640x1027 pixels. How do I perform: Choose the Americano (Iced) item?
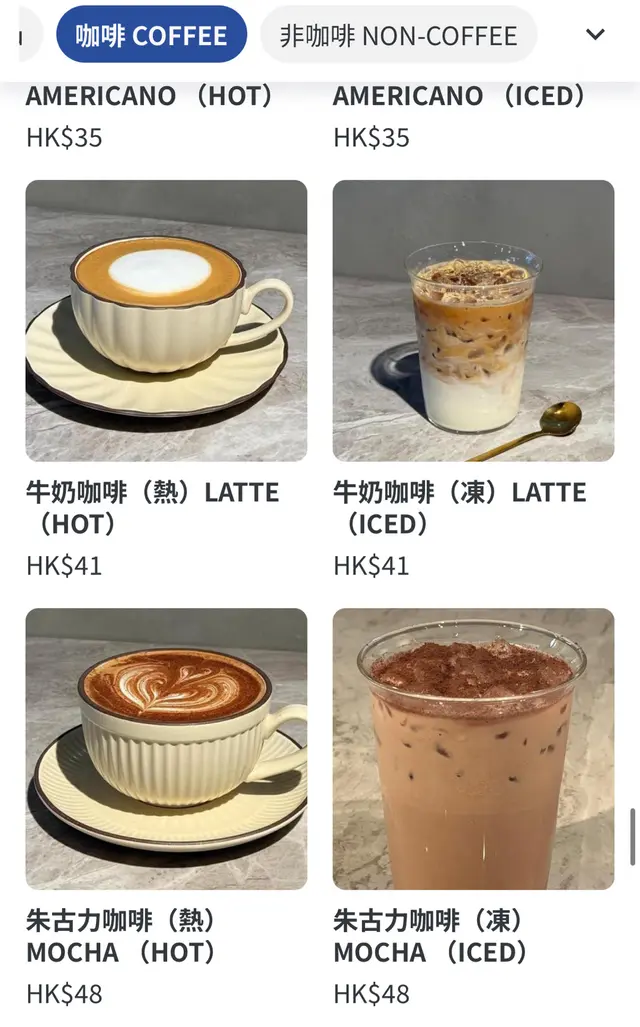click(x=459, y=97)
